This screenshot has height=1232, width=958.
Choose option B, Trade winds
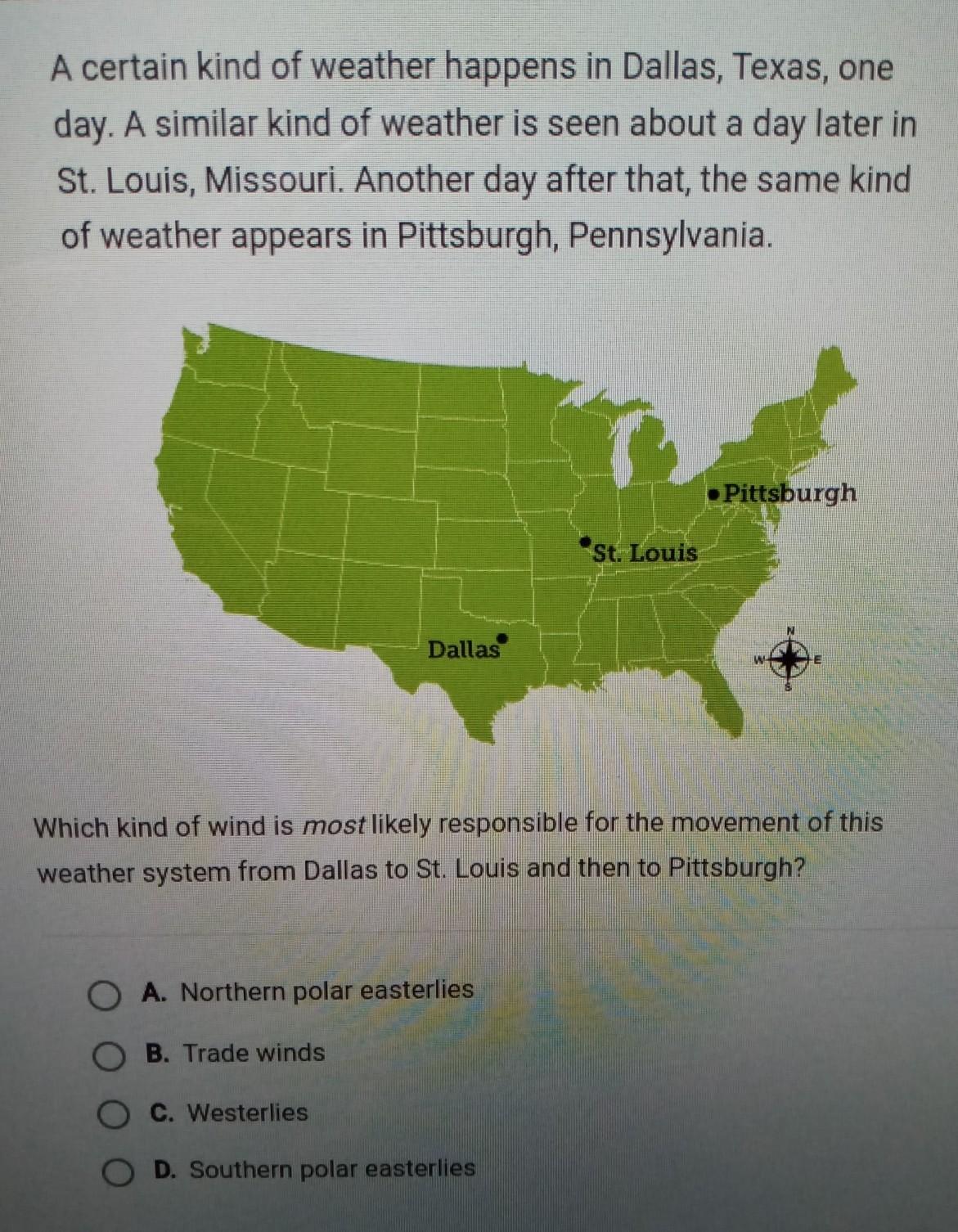(x=109, y=1056)
